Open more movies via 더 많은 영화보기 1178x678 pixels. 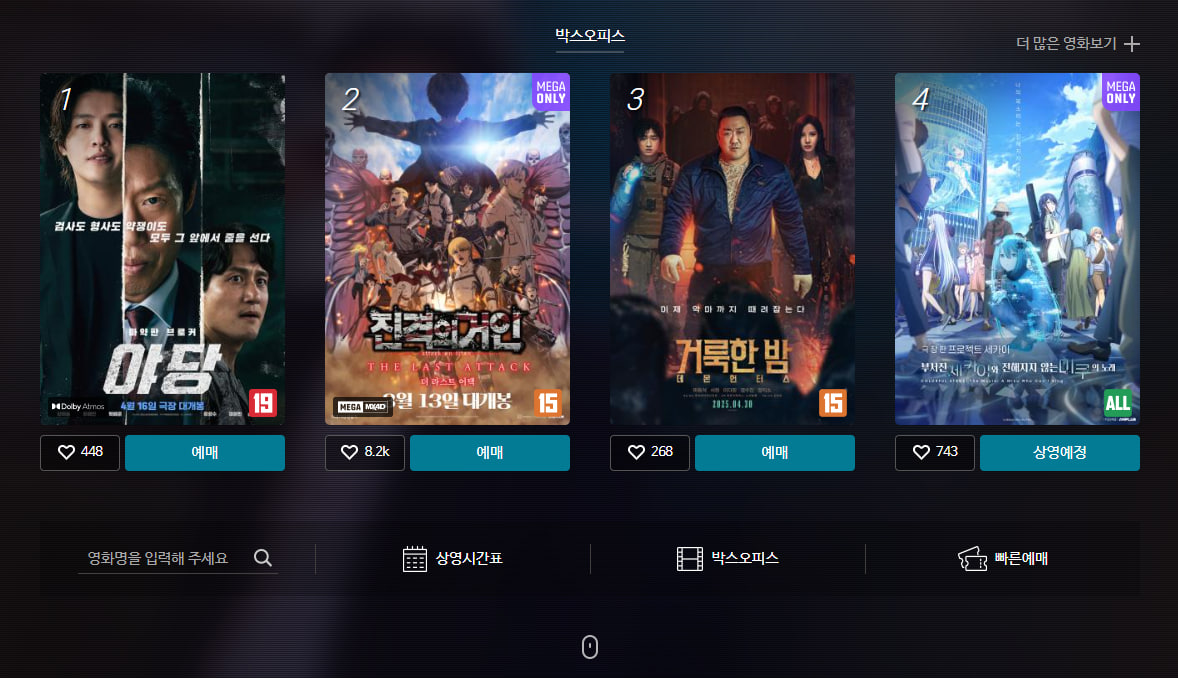point(1077,43)
